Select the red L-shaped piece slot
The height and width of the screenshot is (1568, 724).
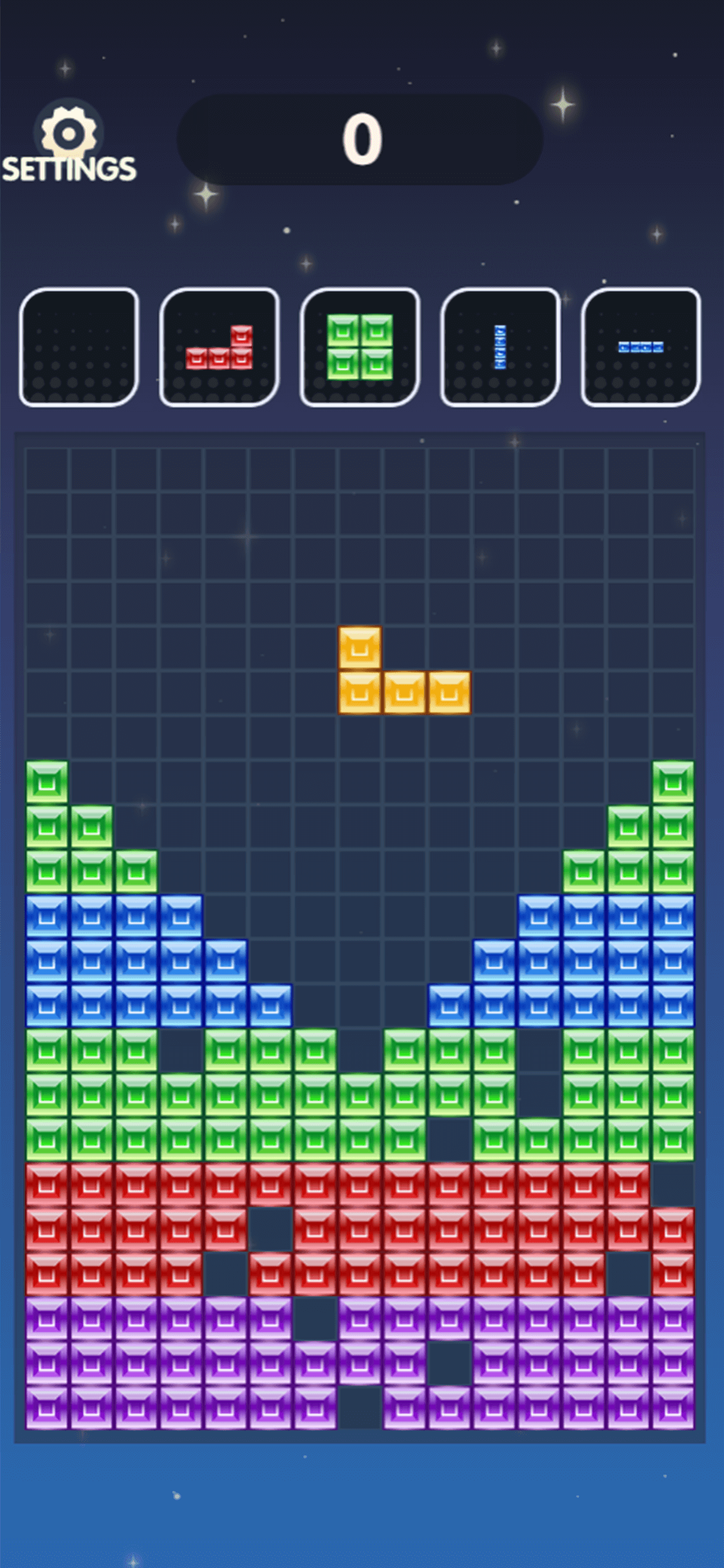point(219,347)
